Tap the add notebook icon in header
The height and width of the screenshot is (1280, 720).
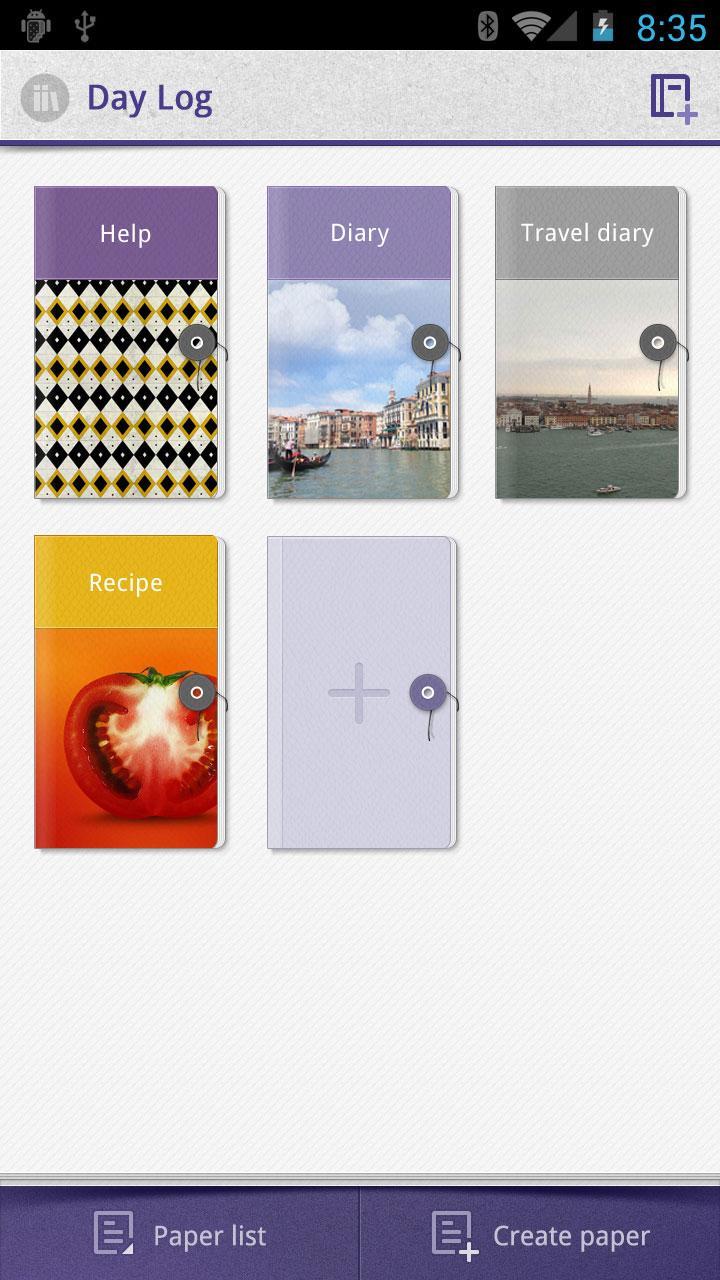[673, 98]
